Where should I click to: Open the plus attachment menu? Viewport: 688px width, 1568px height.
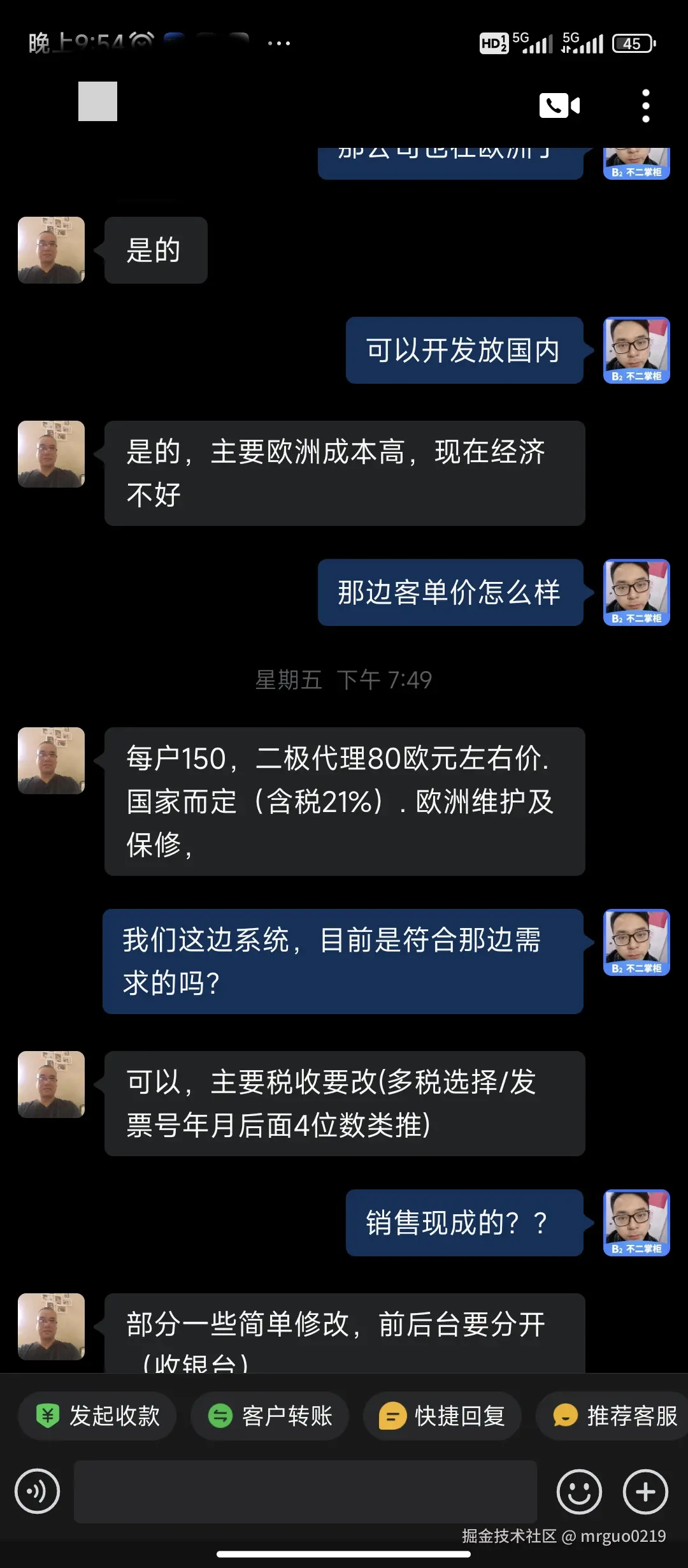646,1492
